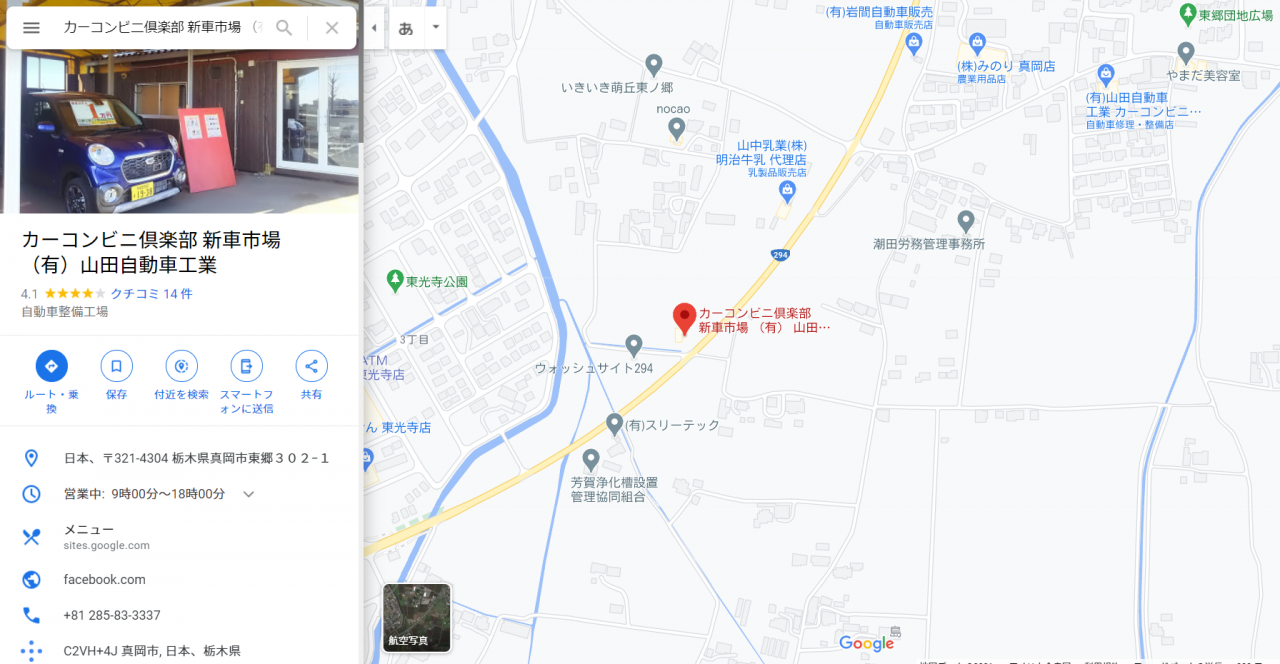The width and height of the screenshot is (1280, 664).
Task: Collapse the side panel arrow
Action: pos(374,28)
